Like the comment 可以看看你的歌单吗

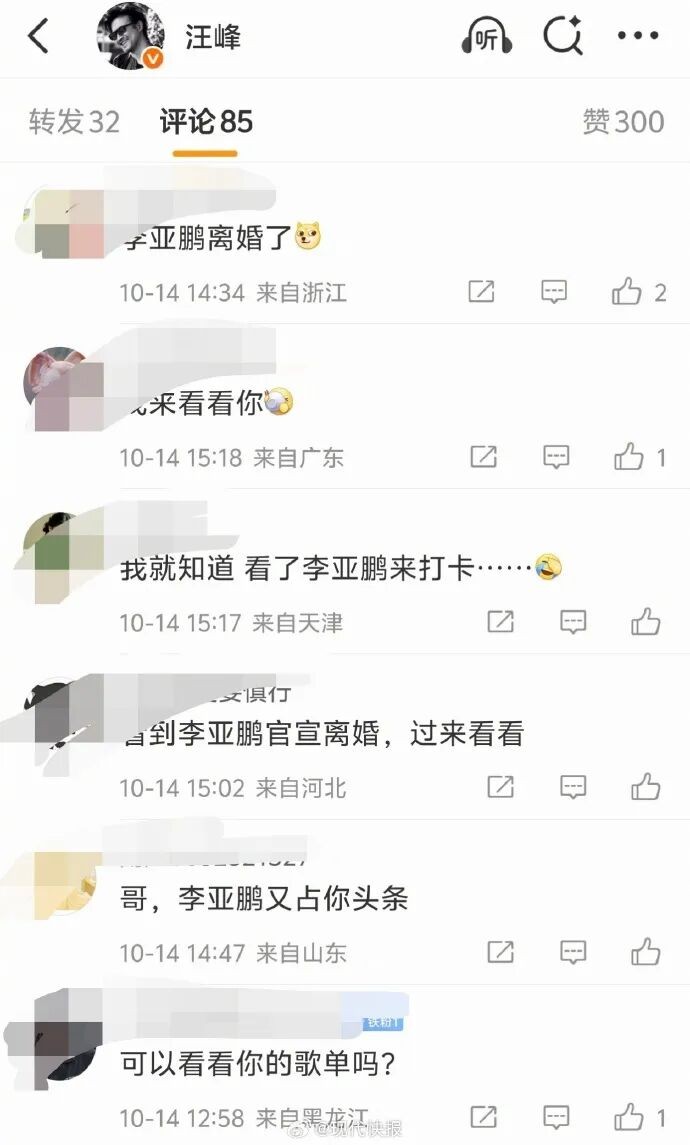click(629, 1116)
